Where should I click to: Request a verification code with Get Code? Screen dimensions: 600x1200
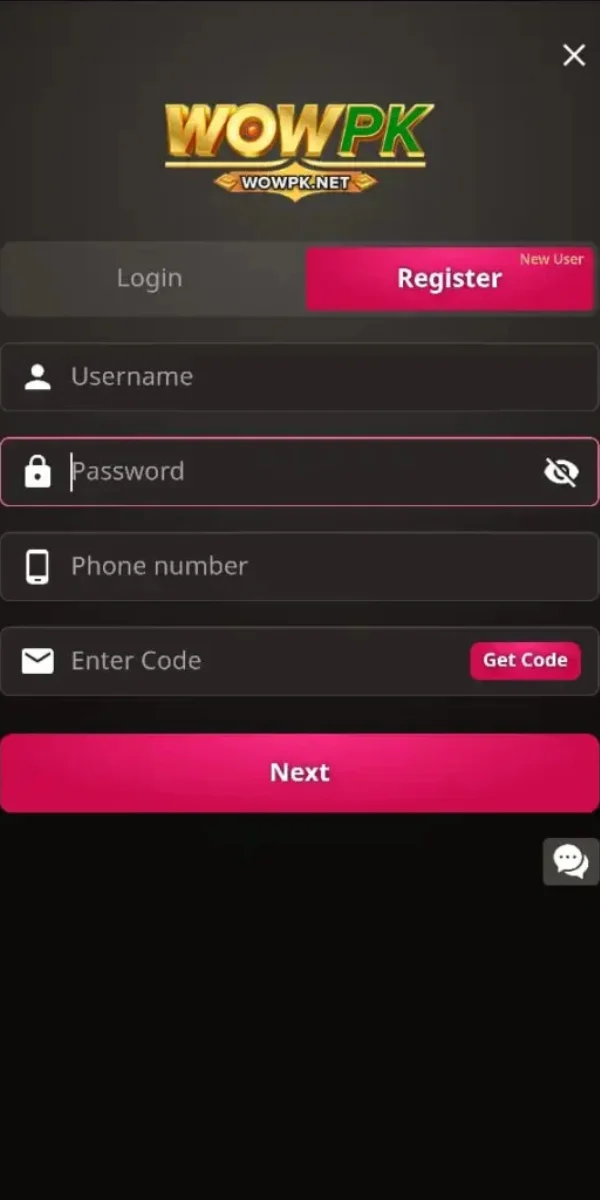[x=525, y=660]
